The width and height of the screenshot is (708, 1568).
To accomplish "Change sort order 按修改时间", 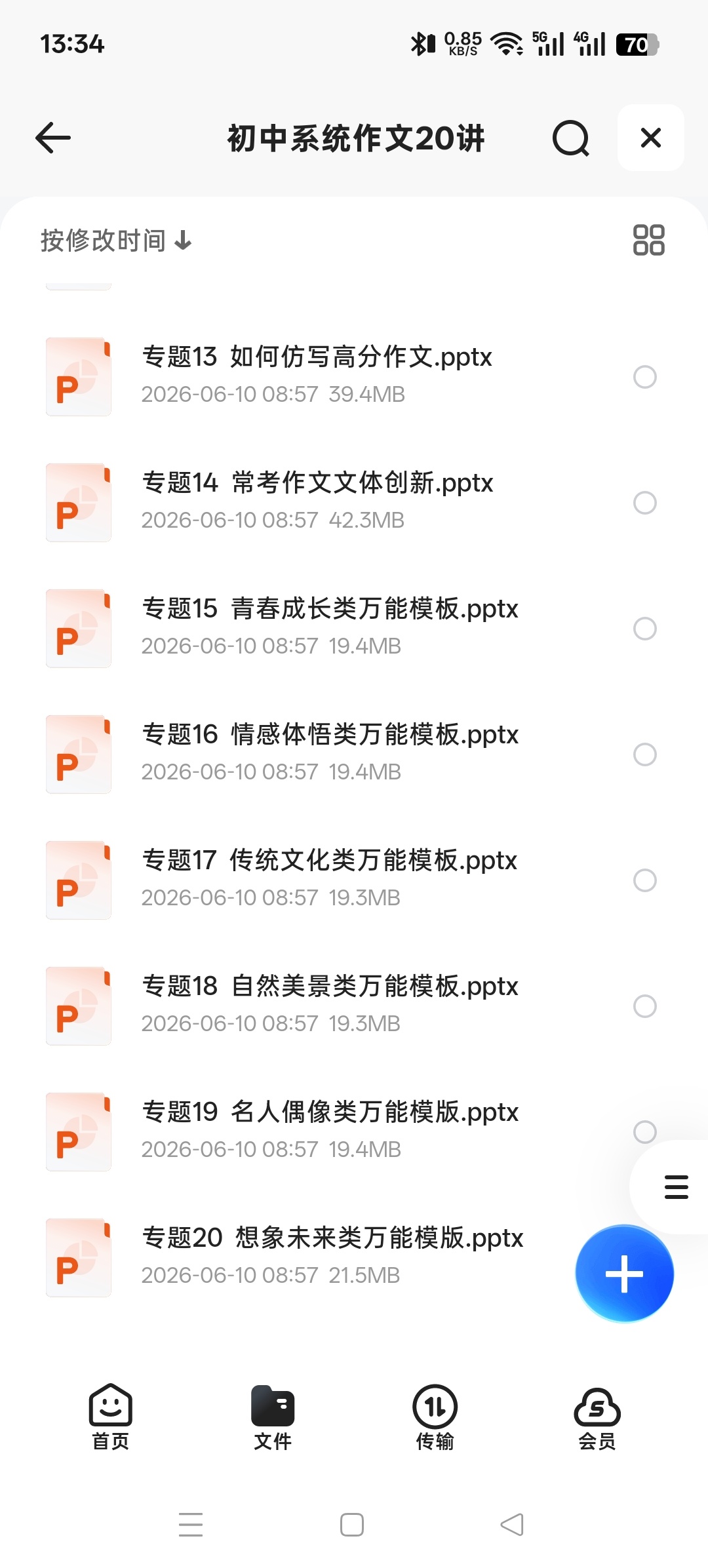I will coord(116,241).
